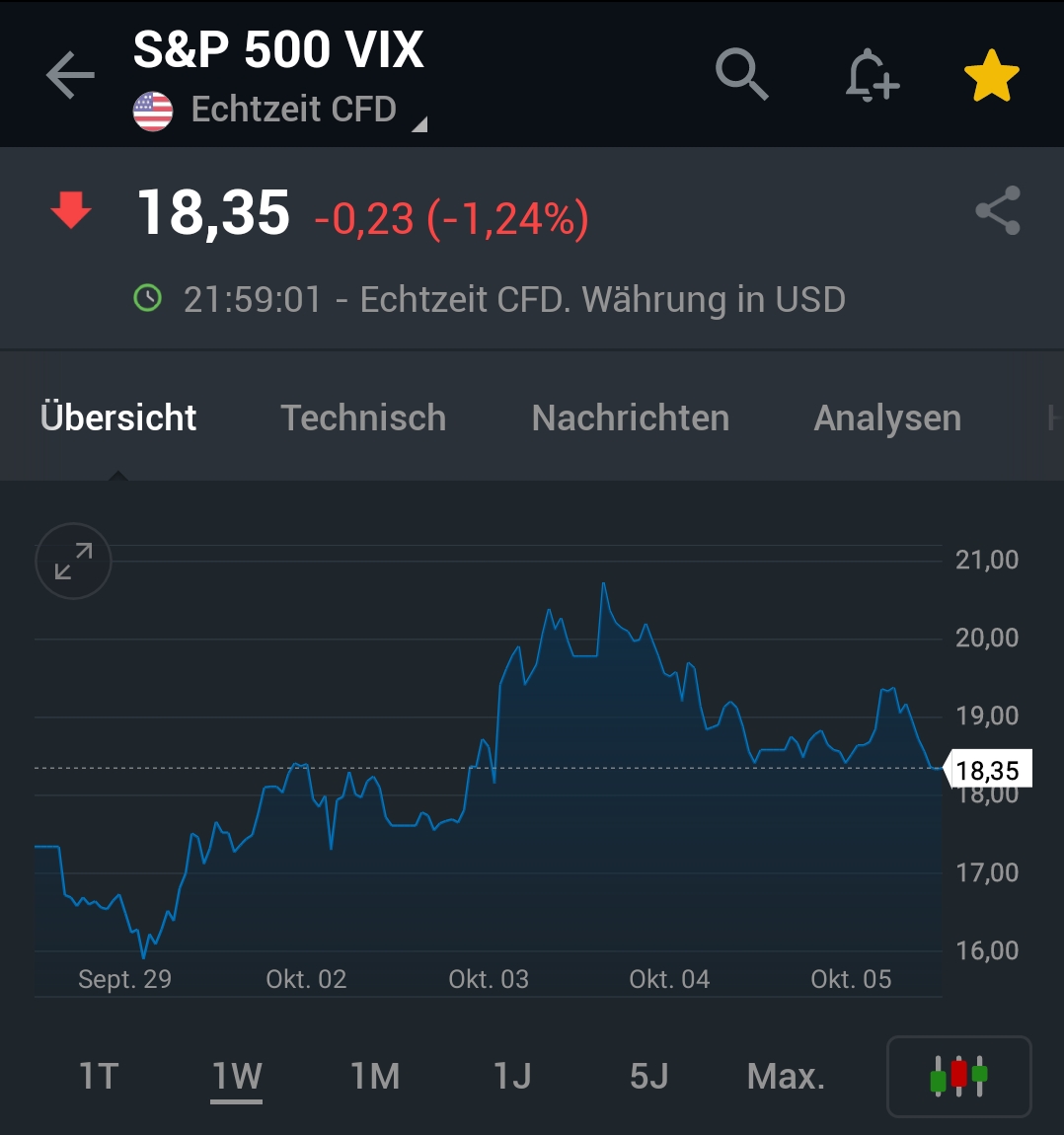Choose the 5J chart period
The width and height of the screenshot is (1064, 1135).
[648, 1076]
